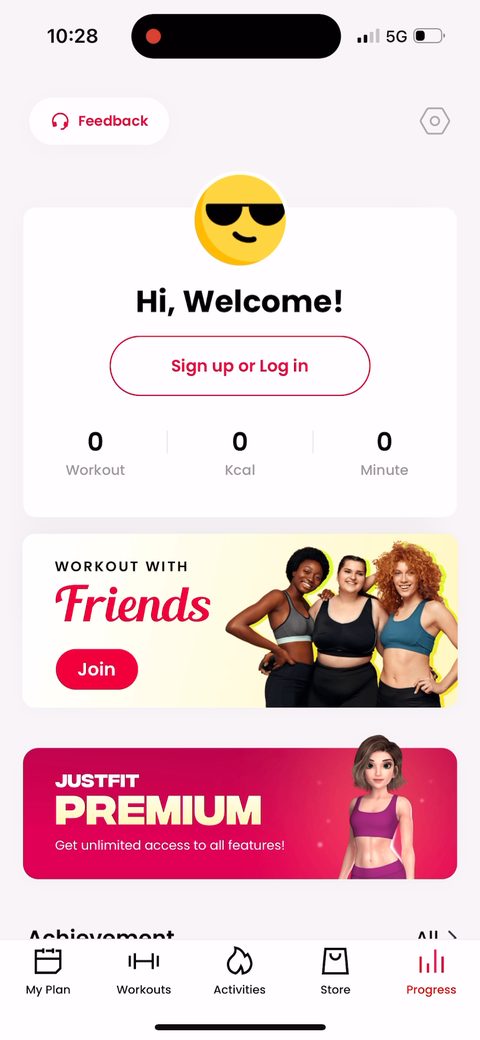Open the Store tab
Image resolution: width=480 pixels, height=1040 pixels.
click(x=335, y=972)
